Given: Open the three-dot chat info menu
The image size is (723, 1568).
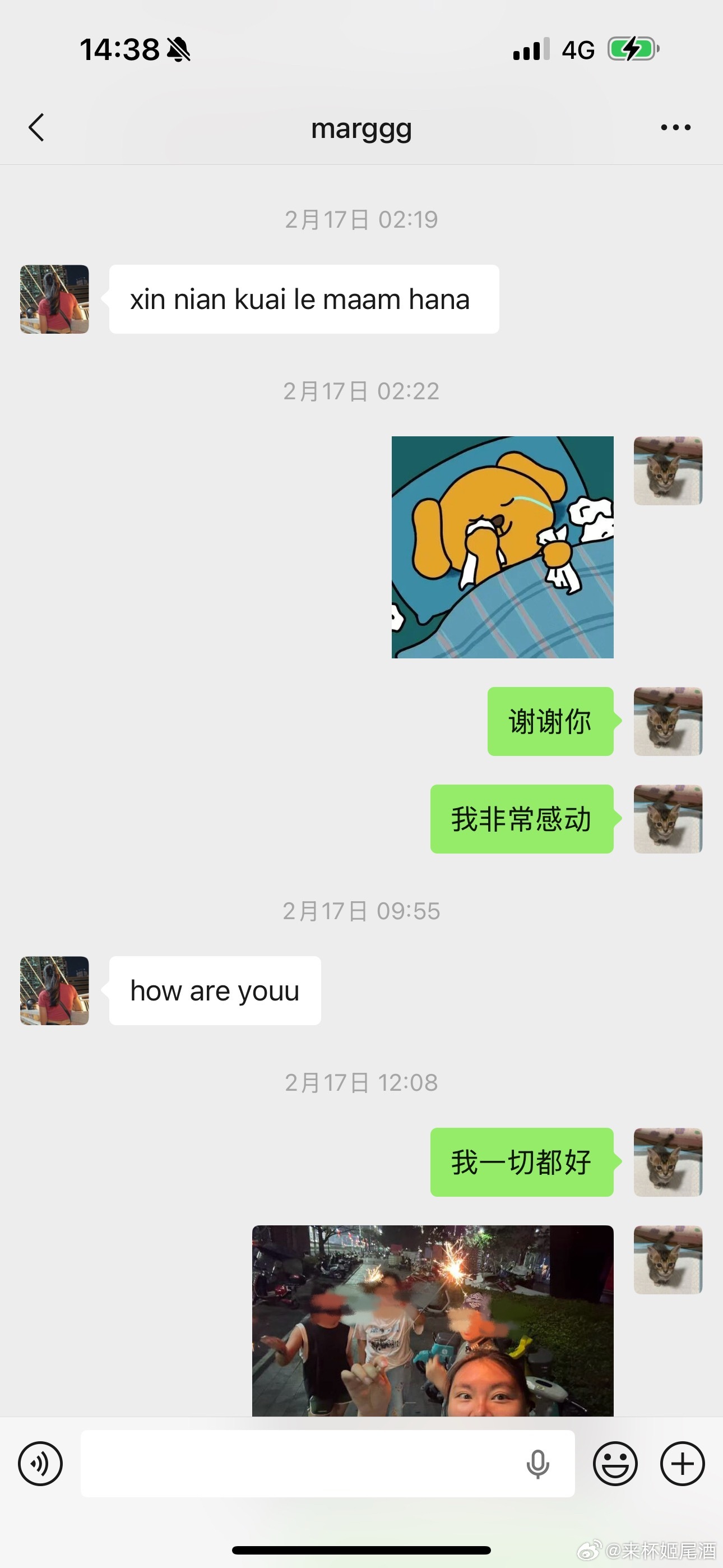Looking at the screenshot, I should 675,127.
